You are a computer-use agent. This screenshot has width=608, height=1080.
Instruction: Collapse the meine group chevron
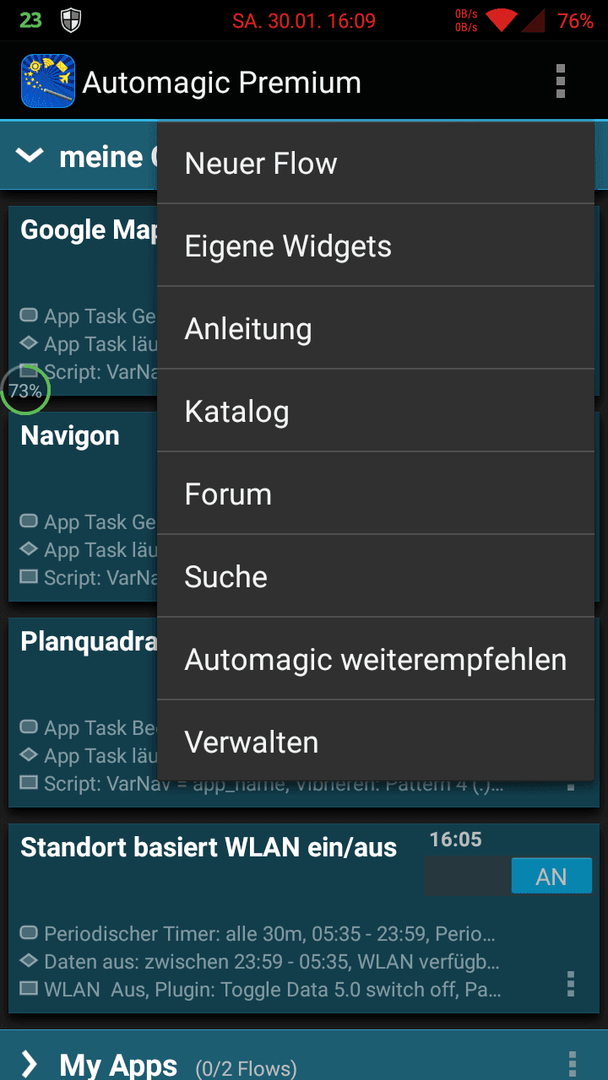point(29,156)
